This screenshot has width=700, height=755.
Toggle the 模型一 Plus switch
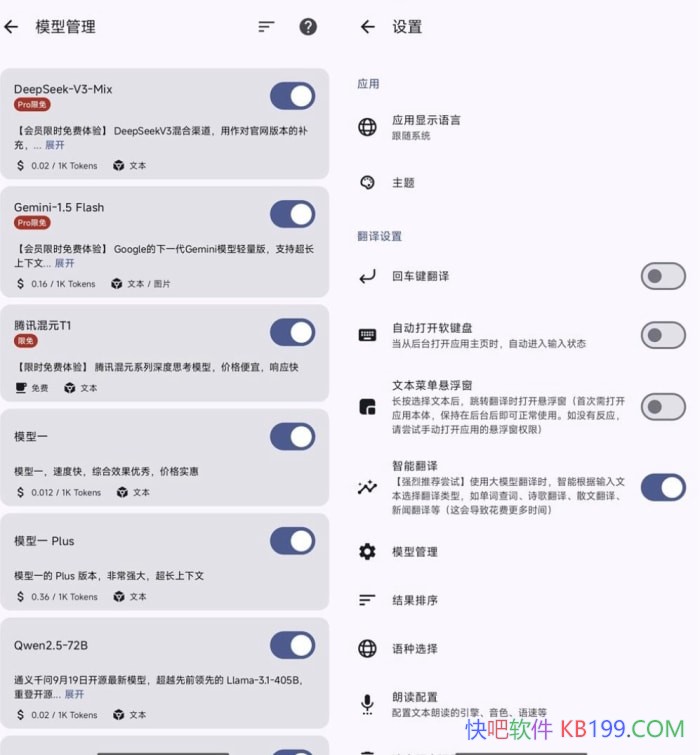click(292, 541)
